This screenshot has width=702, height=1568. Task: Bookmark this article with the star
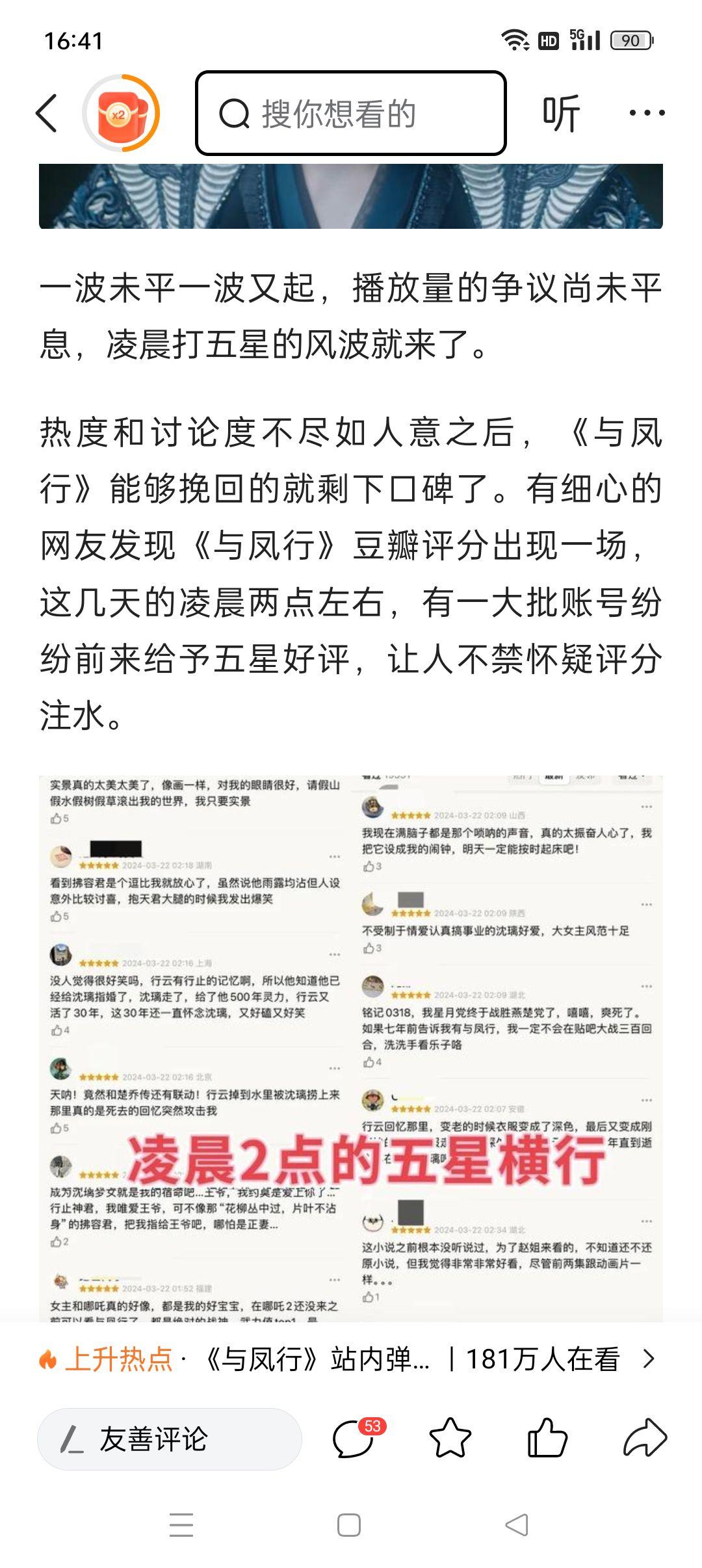(450, 1438)
